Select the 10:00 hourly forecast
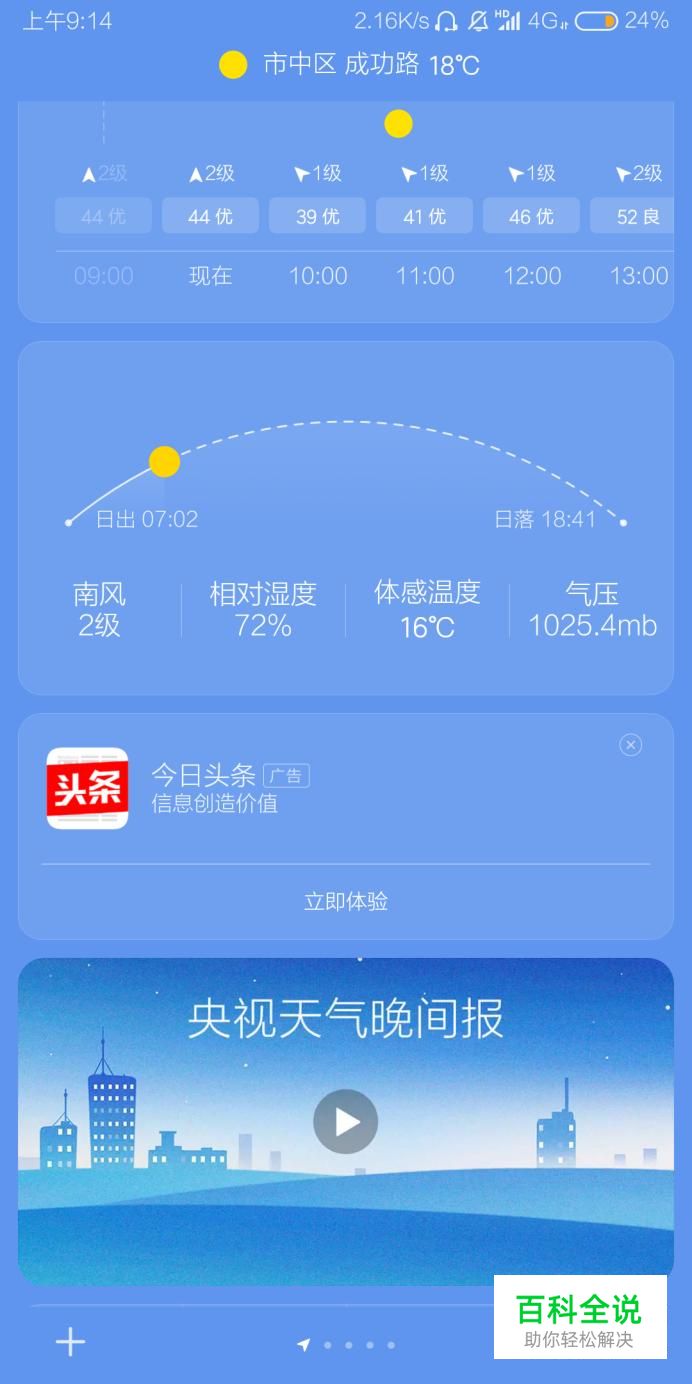 click(318, 276)
